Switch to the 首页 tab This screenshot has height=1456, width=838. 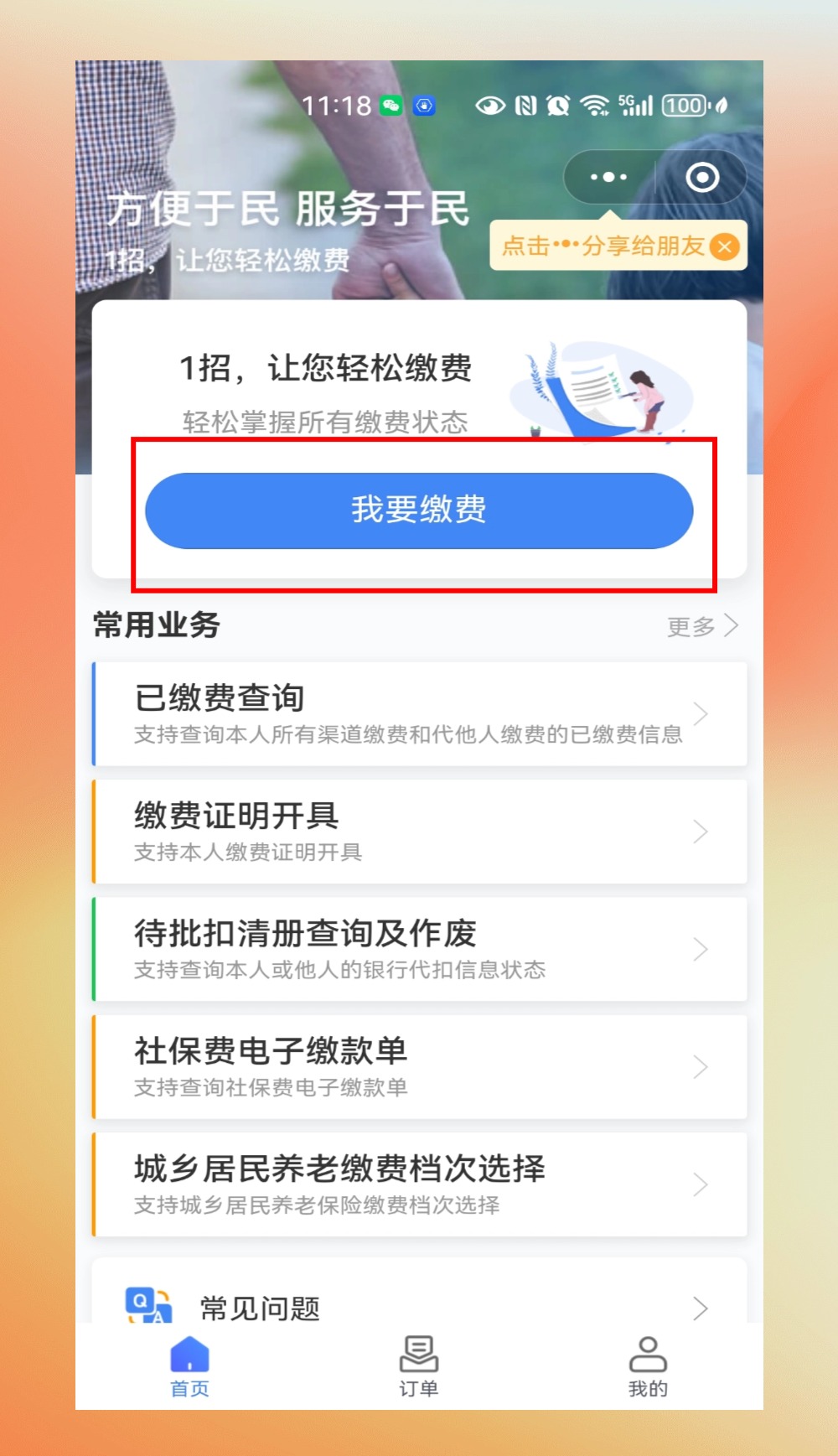190,1366
